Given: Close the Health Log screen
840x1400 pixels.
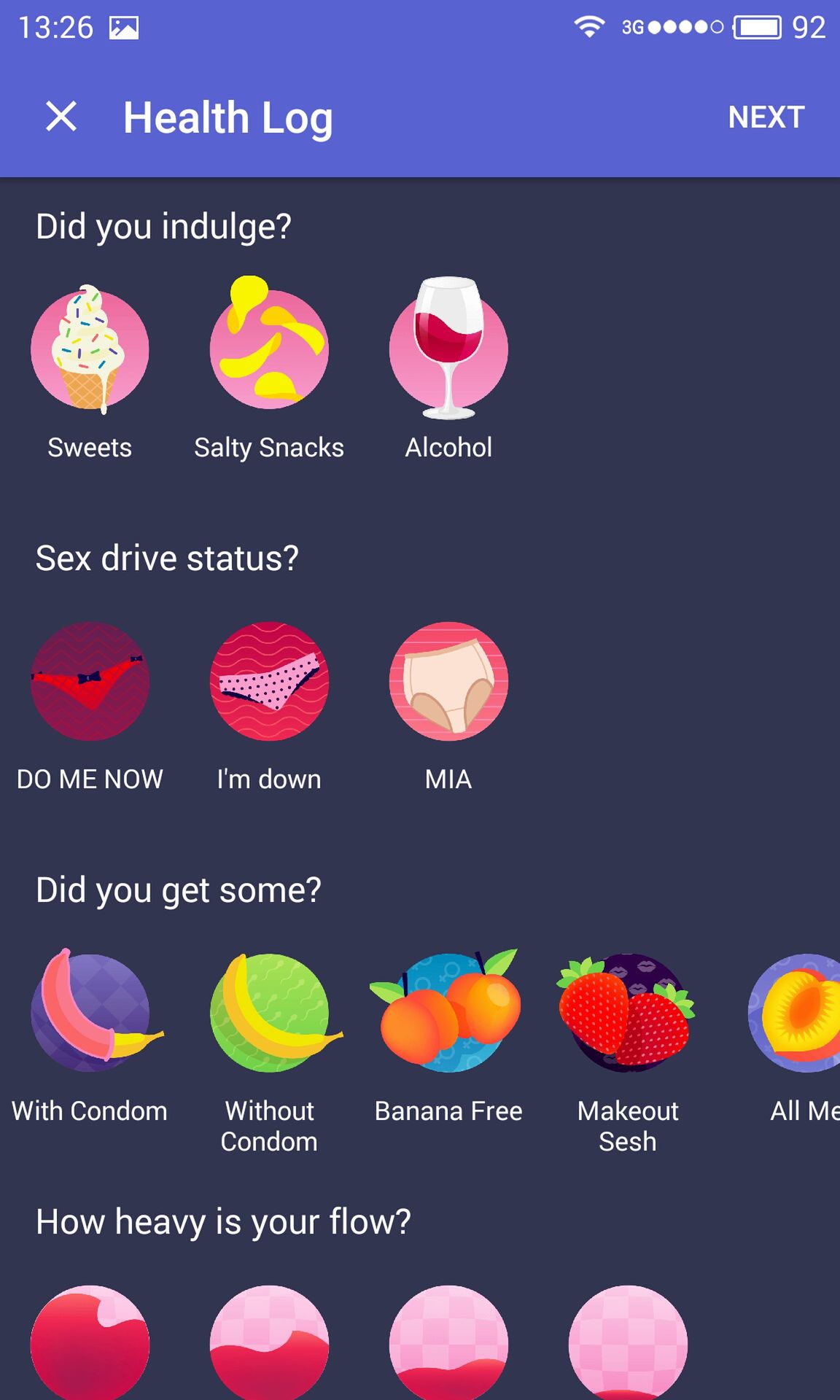Looking at the screenshot, I should click(x=61, y=117).
